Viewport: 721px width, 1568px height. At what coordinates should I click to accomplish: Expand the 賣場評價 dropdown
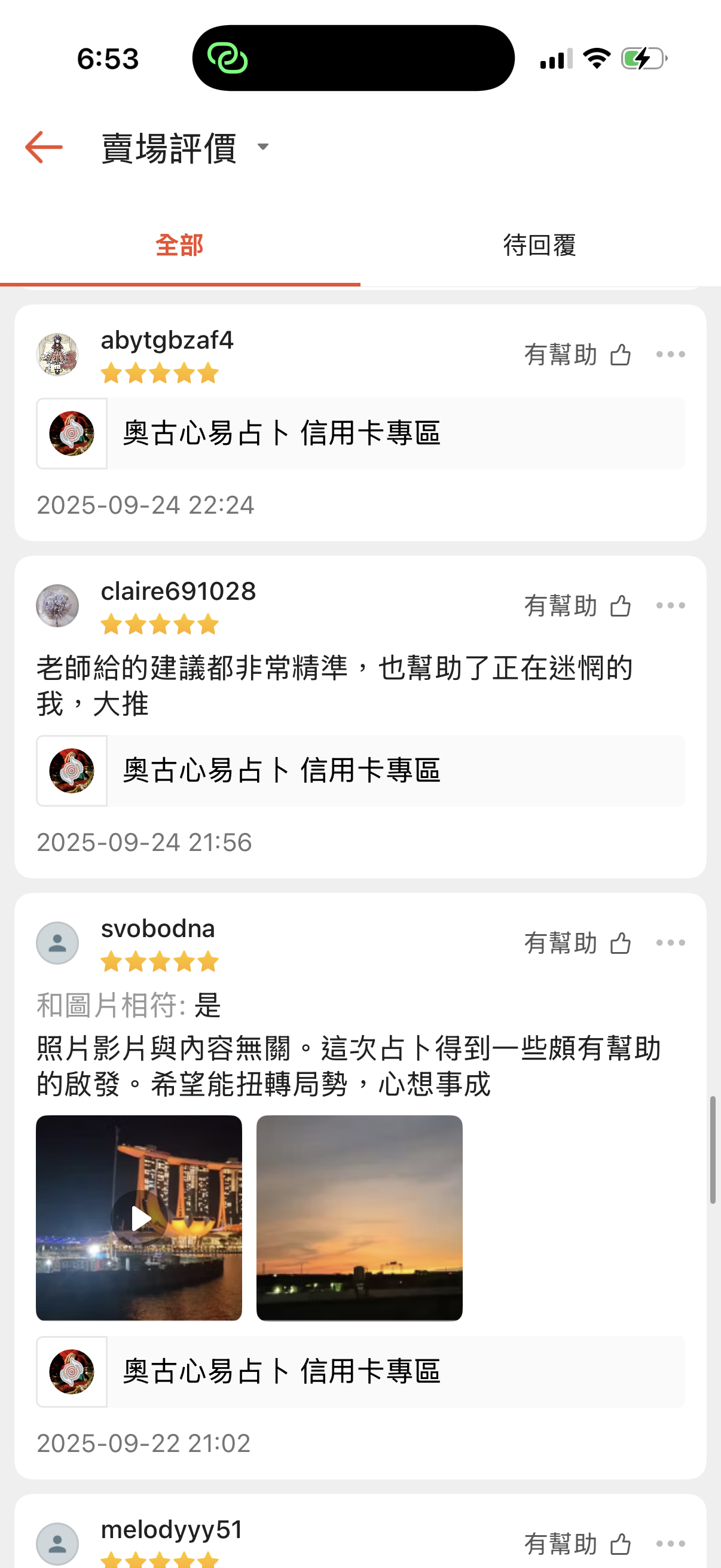pos(263,147)
